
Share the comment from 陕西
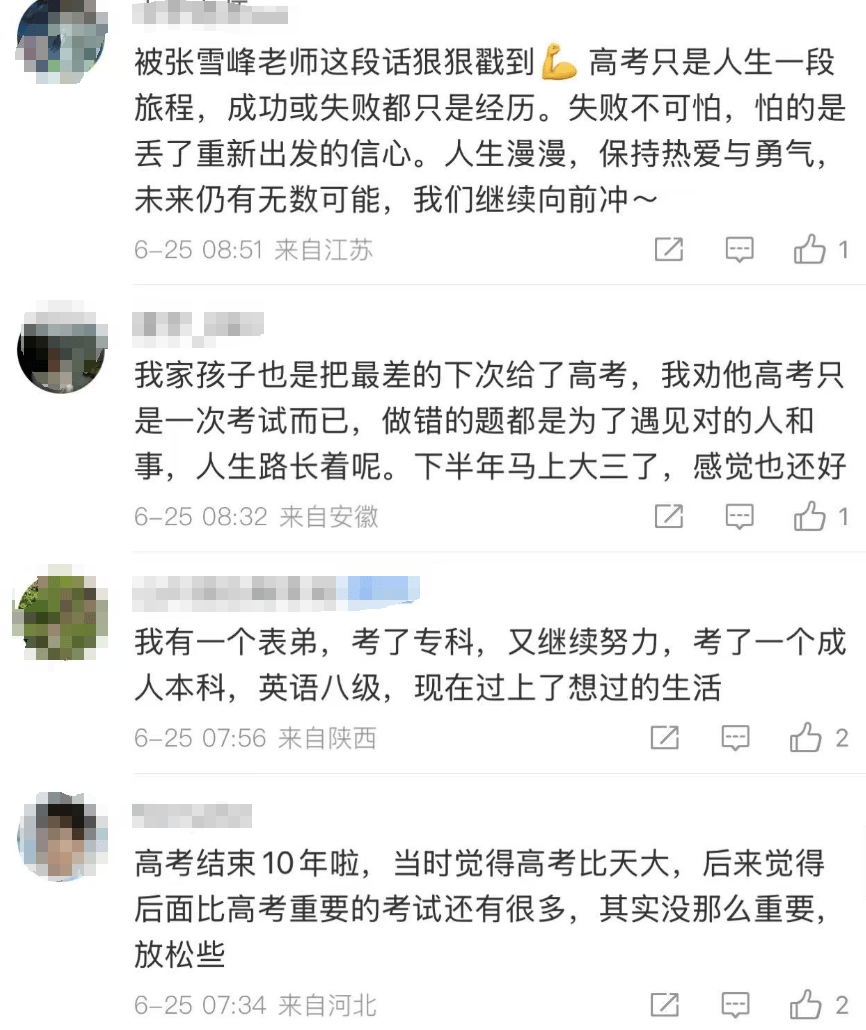[665, 738]
